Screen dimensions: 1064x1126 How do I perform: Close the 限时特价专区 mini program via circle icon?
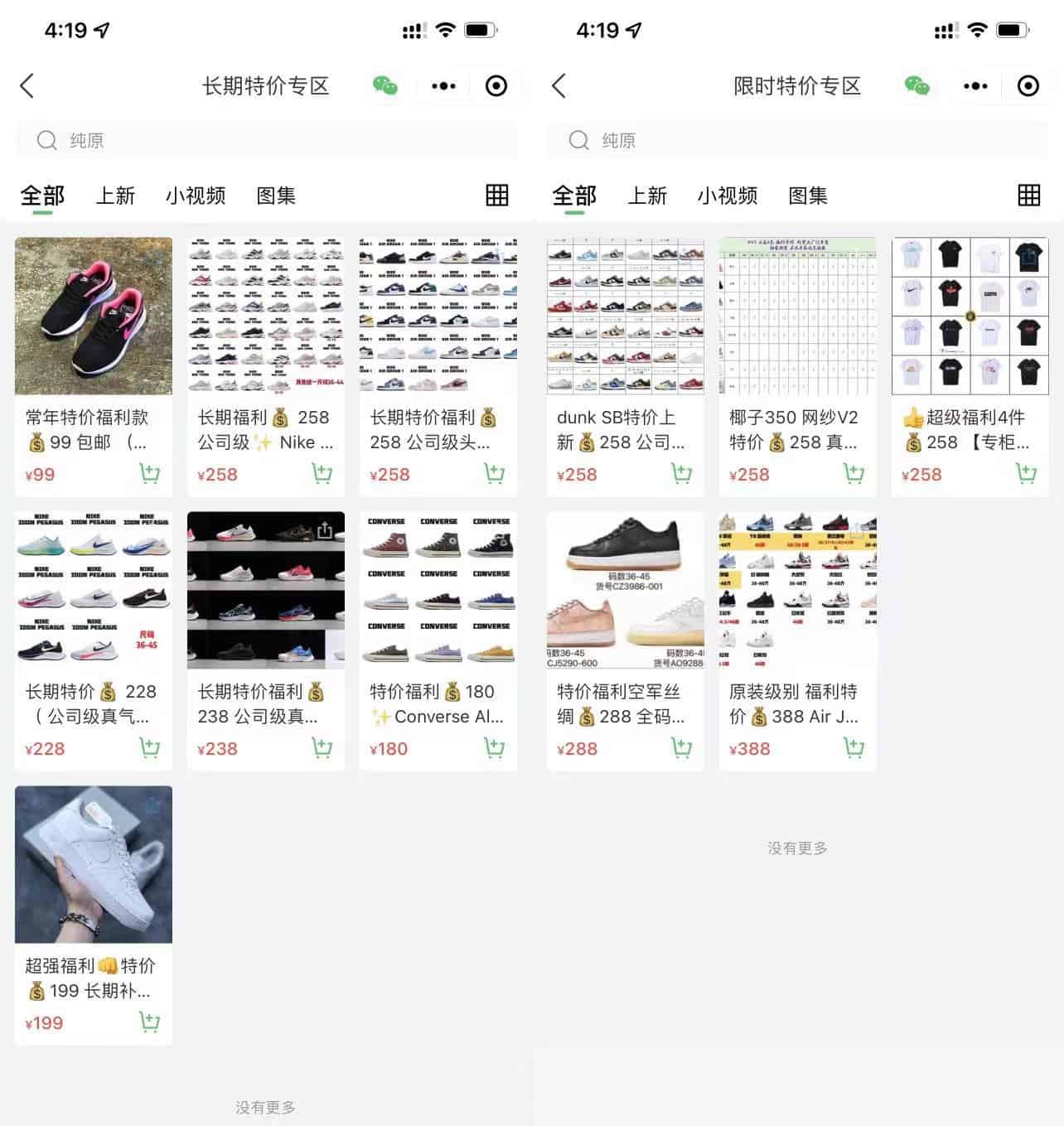(x=1028, y=86)
